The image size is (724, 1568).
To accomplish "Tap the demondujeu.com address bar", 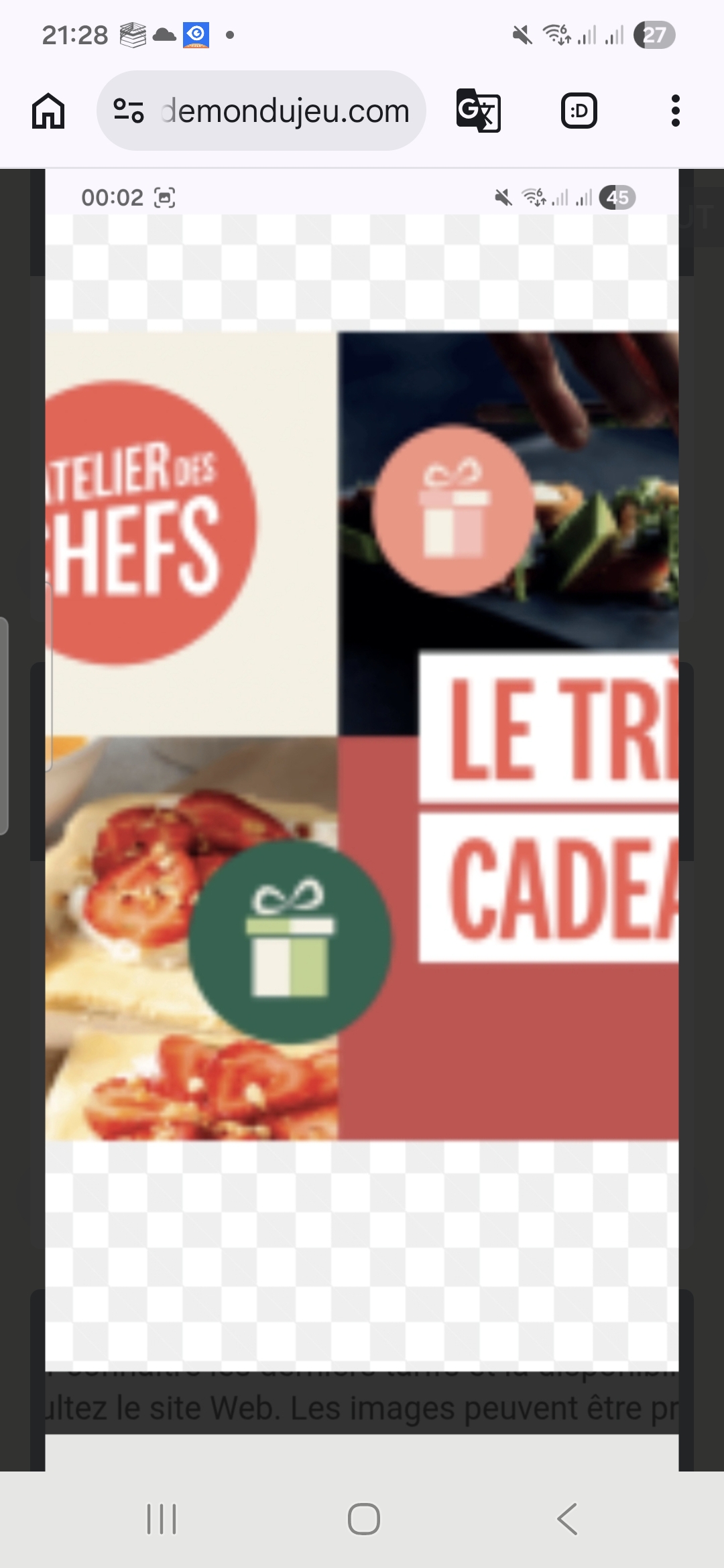I will [x=285, y=111].
